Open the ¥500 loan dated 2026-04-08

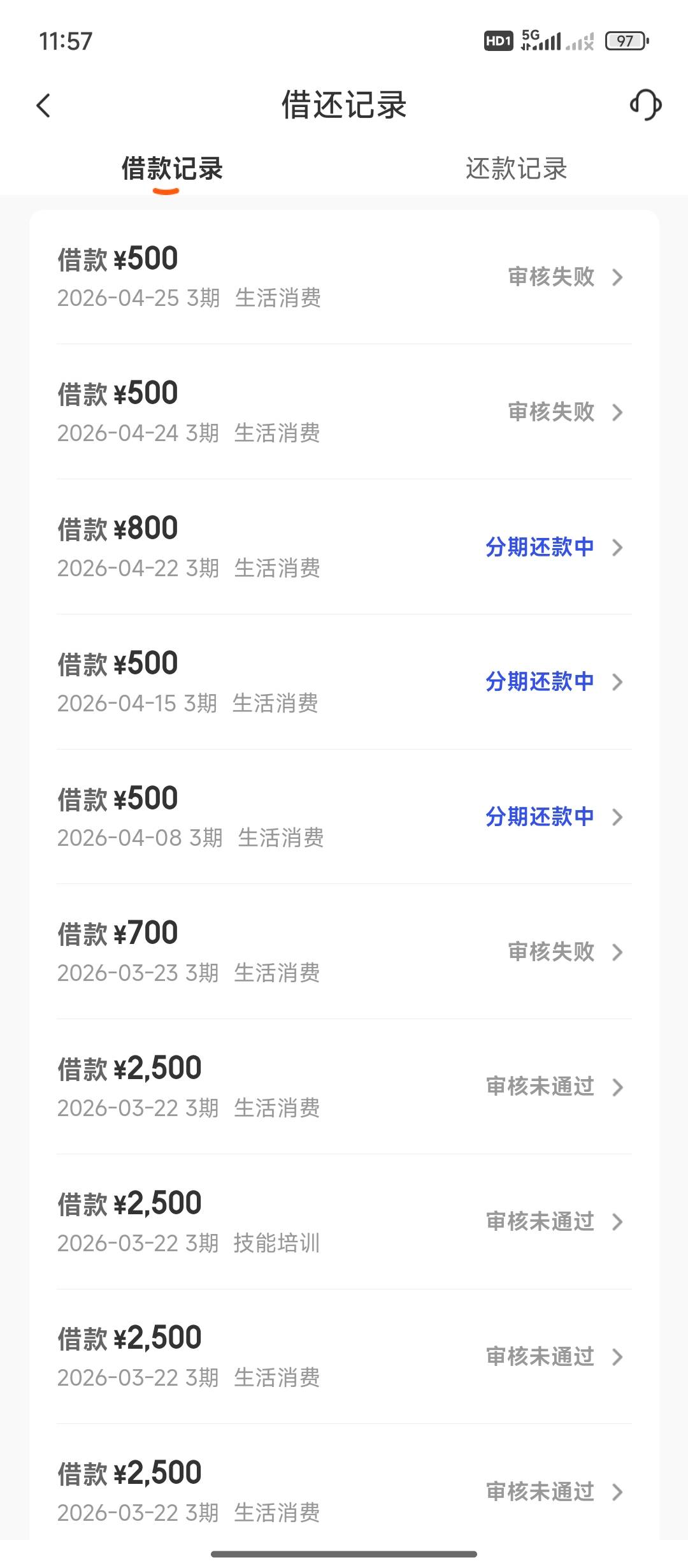click(x=344, y=817)
